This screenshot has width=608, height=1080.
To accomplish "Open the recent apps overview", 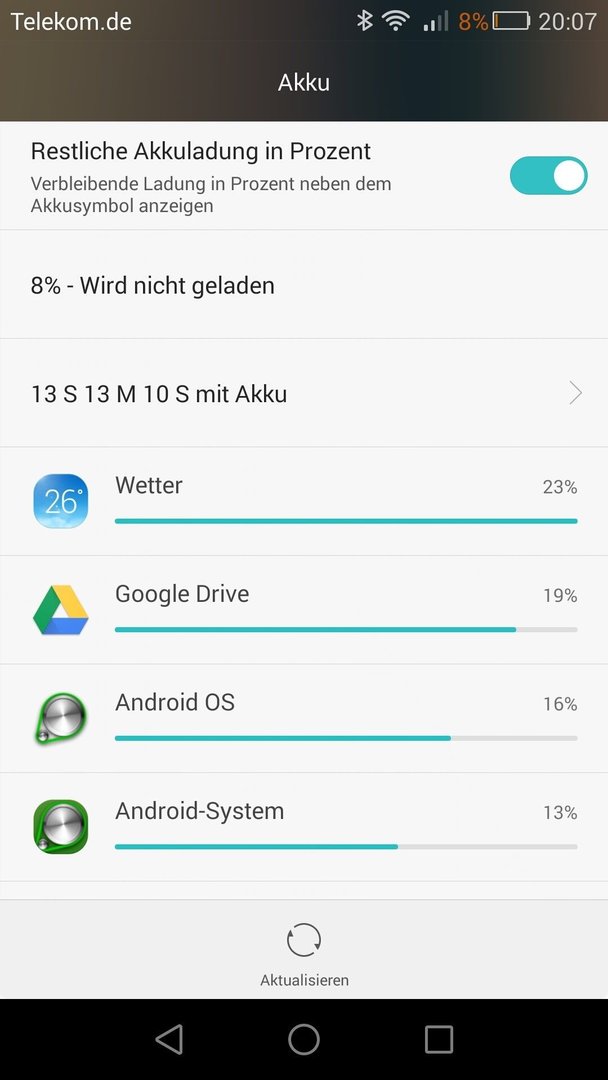I will click(x=439, y=1039).
